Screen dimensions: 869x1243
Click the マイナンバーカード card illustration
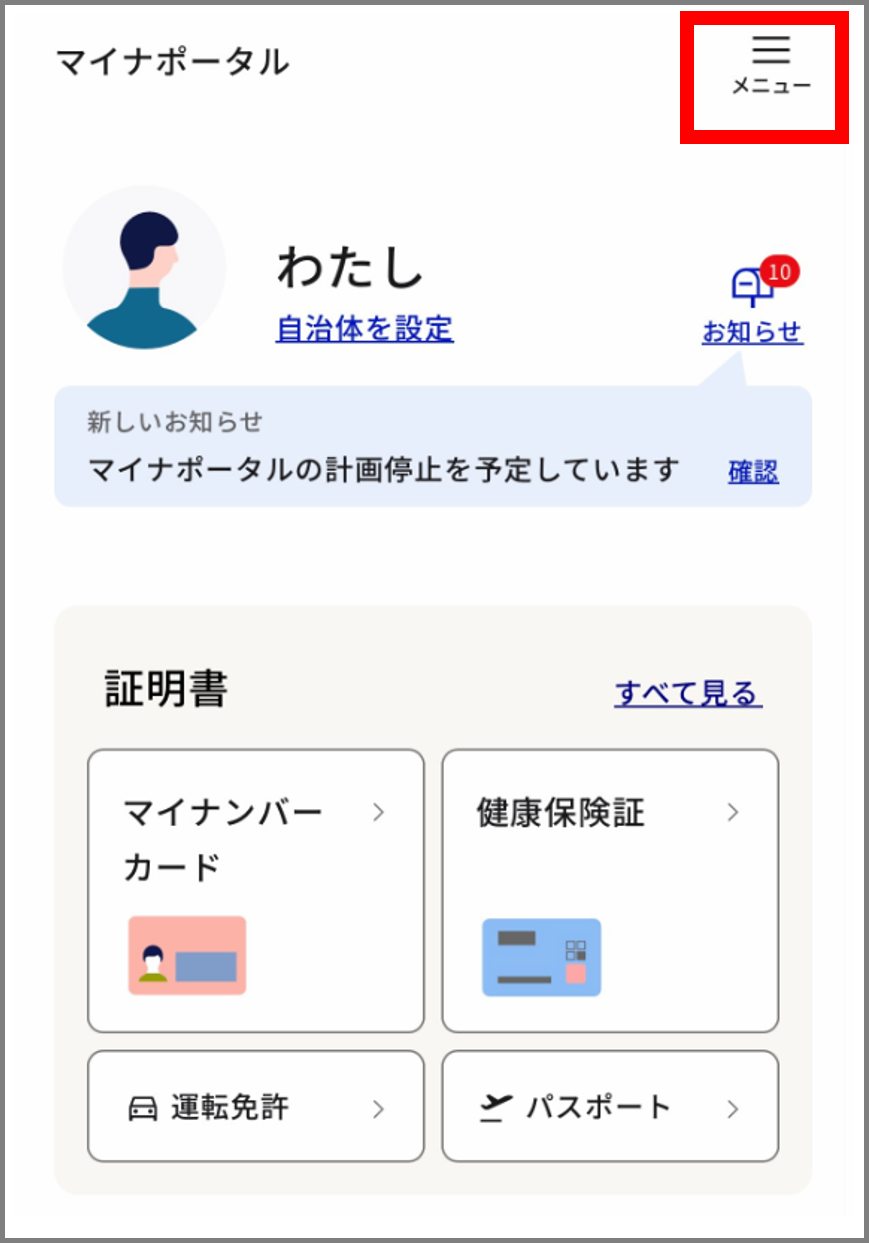(188, 955)
